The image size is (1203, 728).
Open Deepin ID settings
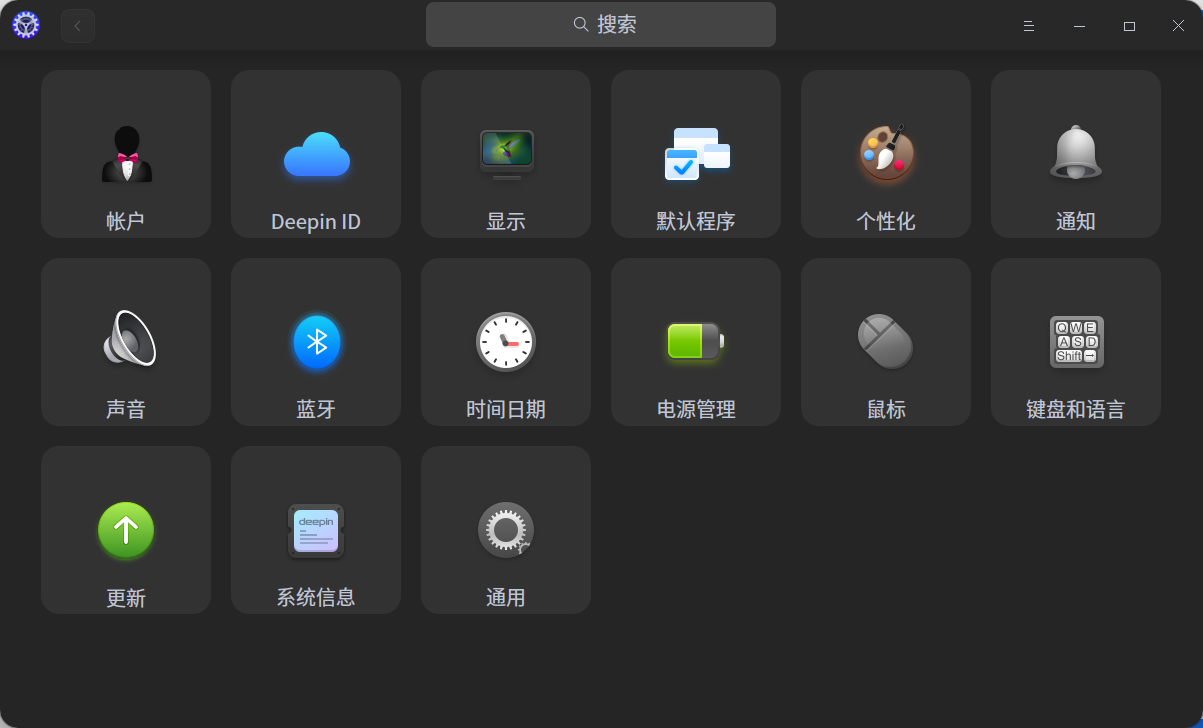316,154
